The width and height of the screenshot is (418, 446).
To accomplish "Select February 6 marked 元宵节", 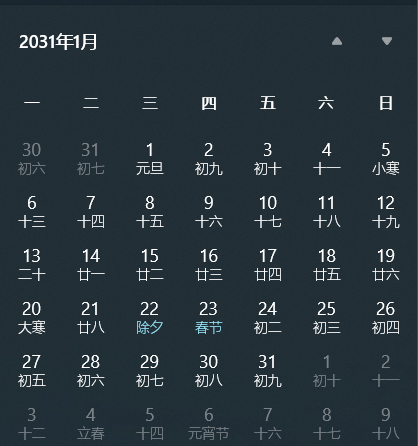I will pos(209,424).
